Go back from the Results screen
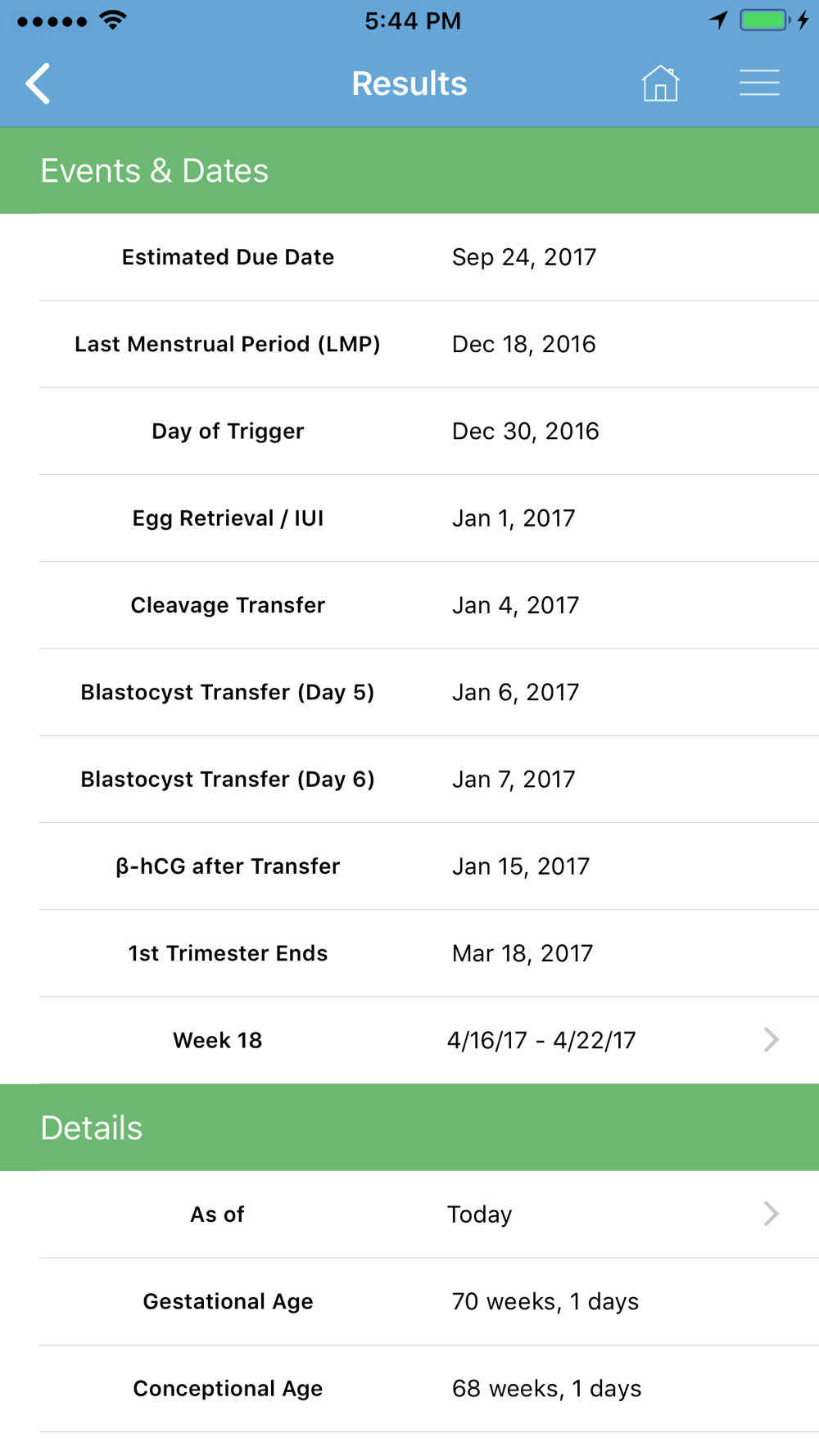The width and height of the screenshot is (819, 1456). pos(38,84)
